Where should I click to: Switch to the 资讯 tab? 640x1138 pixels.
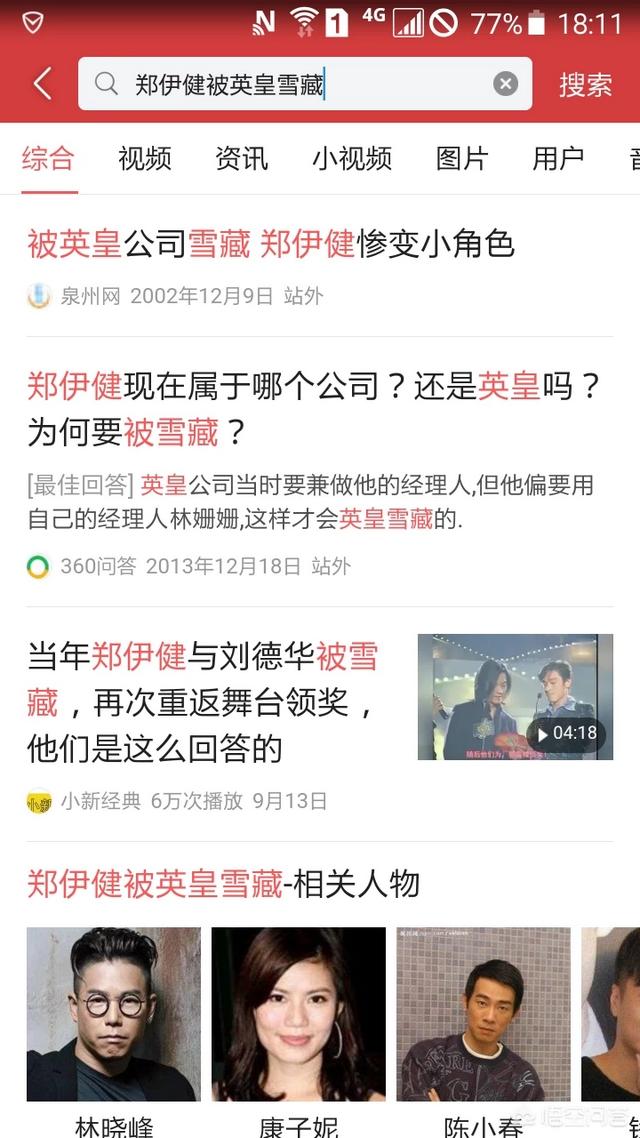coord(241,158)
